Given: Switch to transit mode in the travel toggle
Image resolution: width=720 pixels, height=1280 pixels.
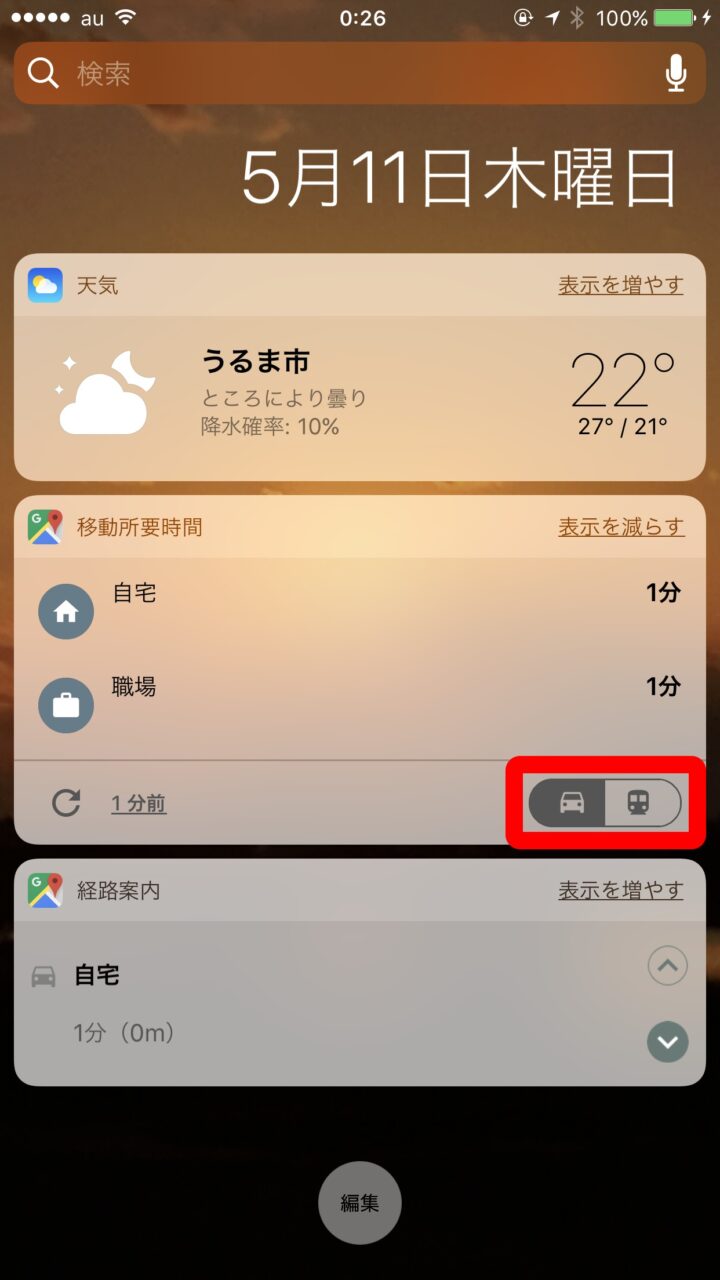Looking at the screenshot, I should (x=639, y=803).
